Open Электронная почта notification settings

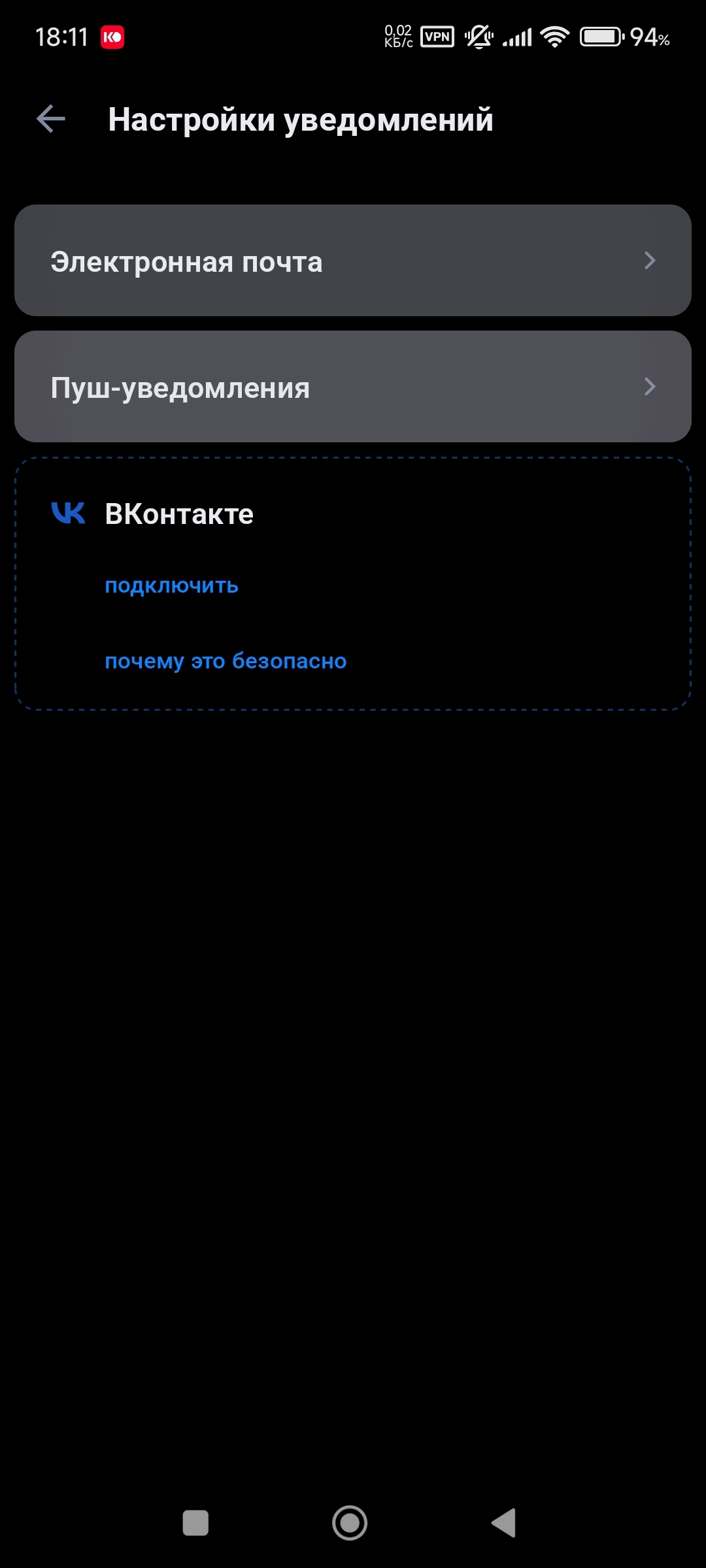coord(353,261)
